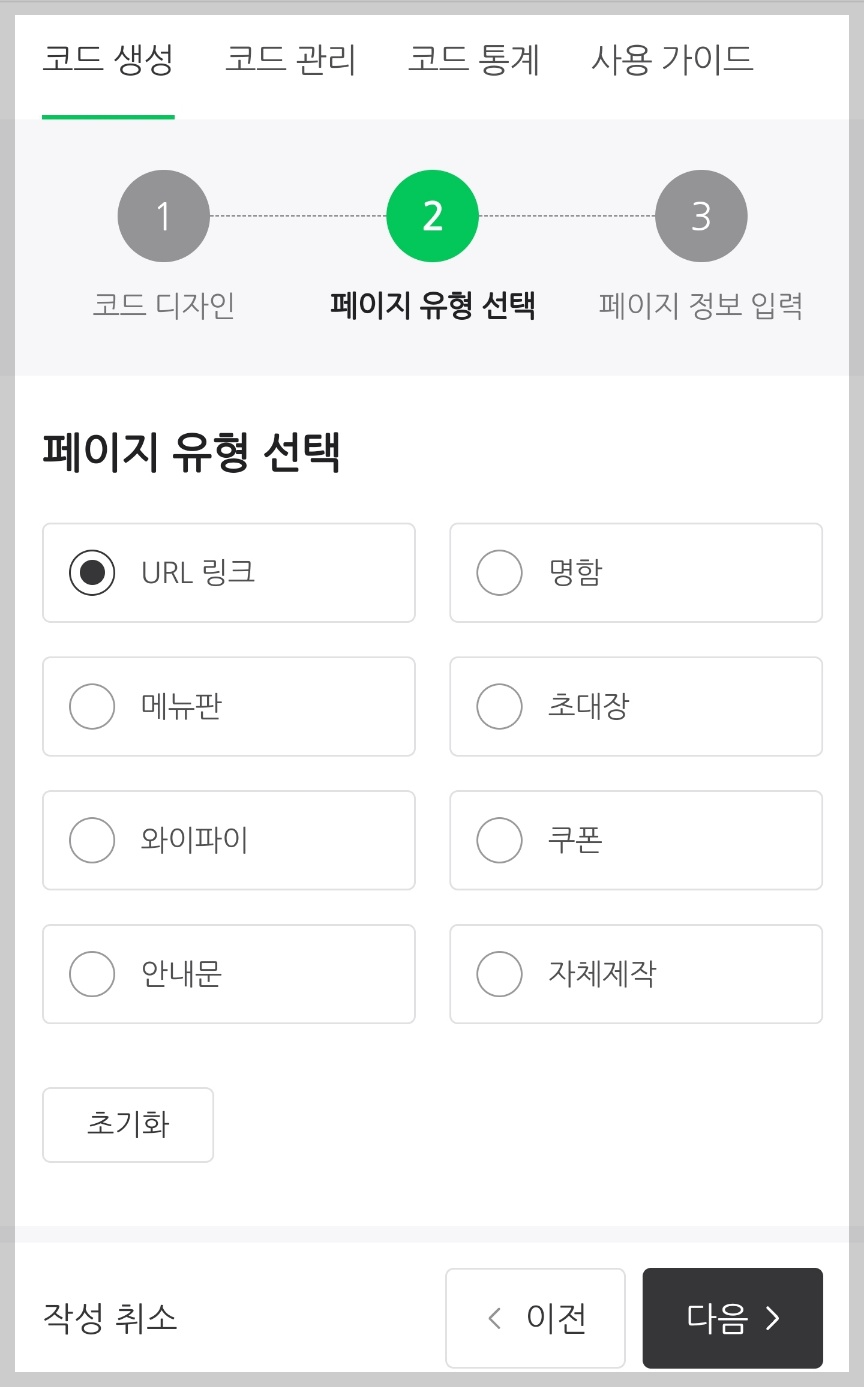
Task: Proceed using the 다음 button
Action: click(x=732, y=1318)
